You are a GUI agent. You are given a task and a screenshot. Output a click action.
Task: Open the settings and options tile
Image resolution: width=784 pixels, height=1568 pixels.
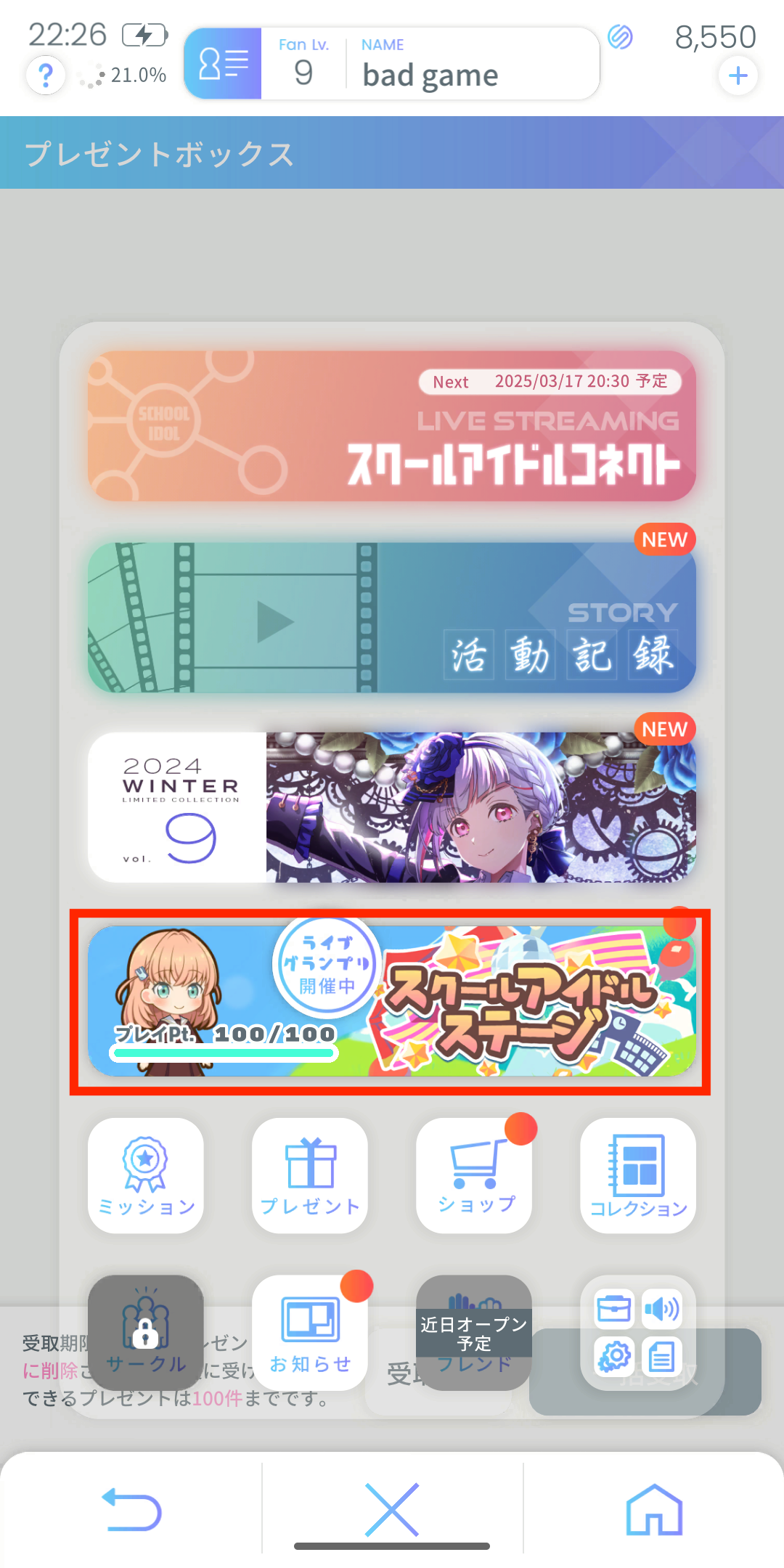tap(638, 1333)
